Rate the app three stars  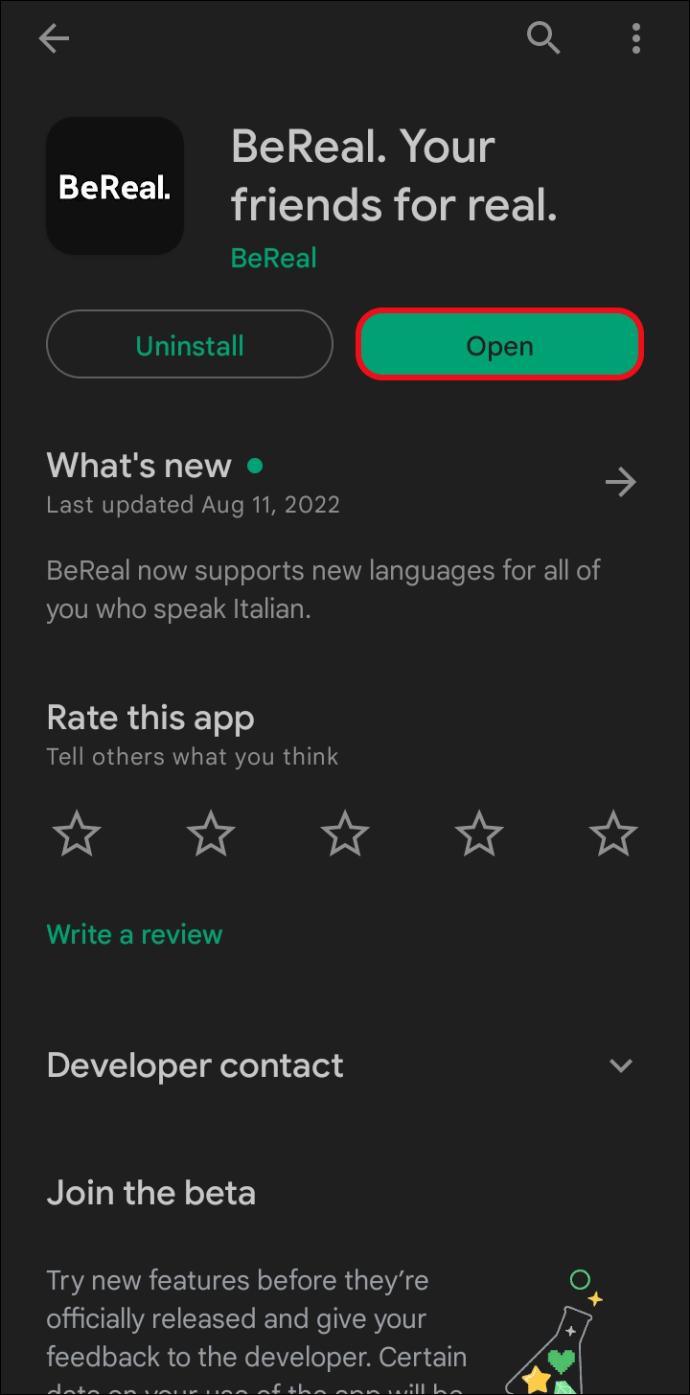(345, 833)
